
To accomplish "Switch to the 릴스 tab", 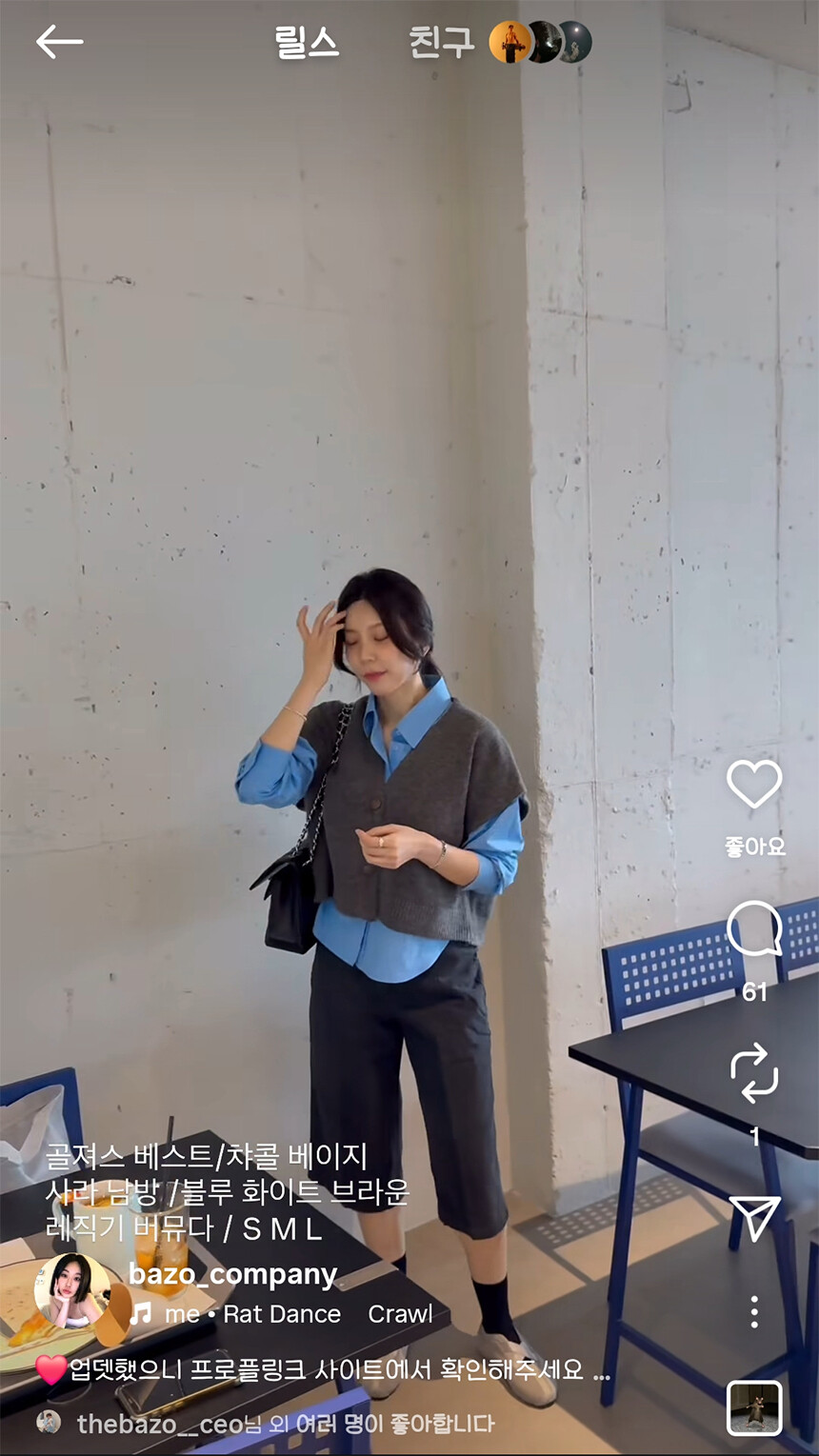I will coord(307,43).
